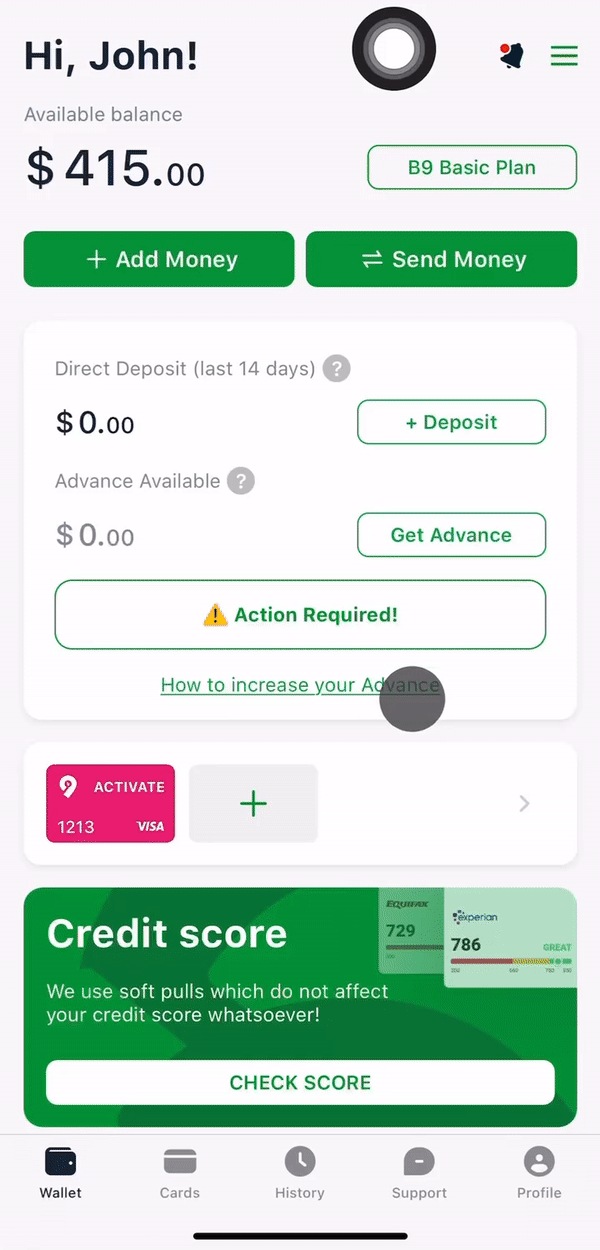600x1250 pixels.
Task: Select the Wallet tab
Action: click(x=61, y=1173)
